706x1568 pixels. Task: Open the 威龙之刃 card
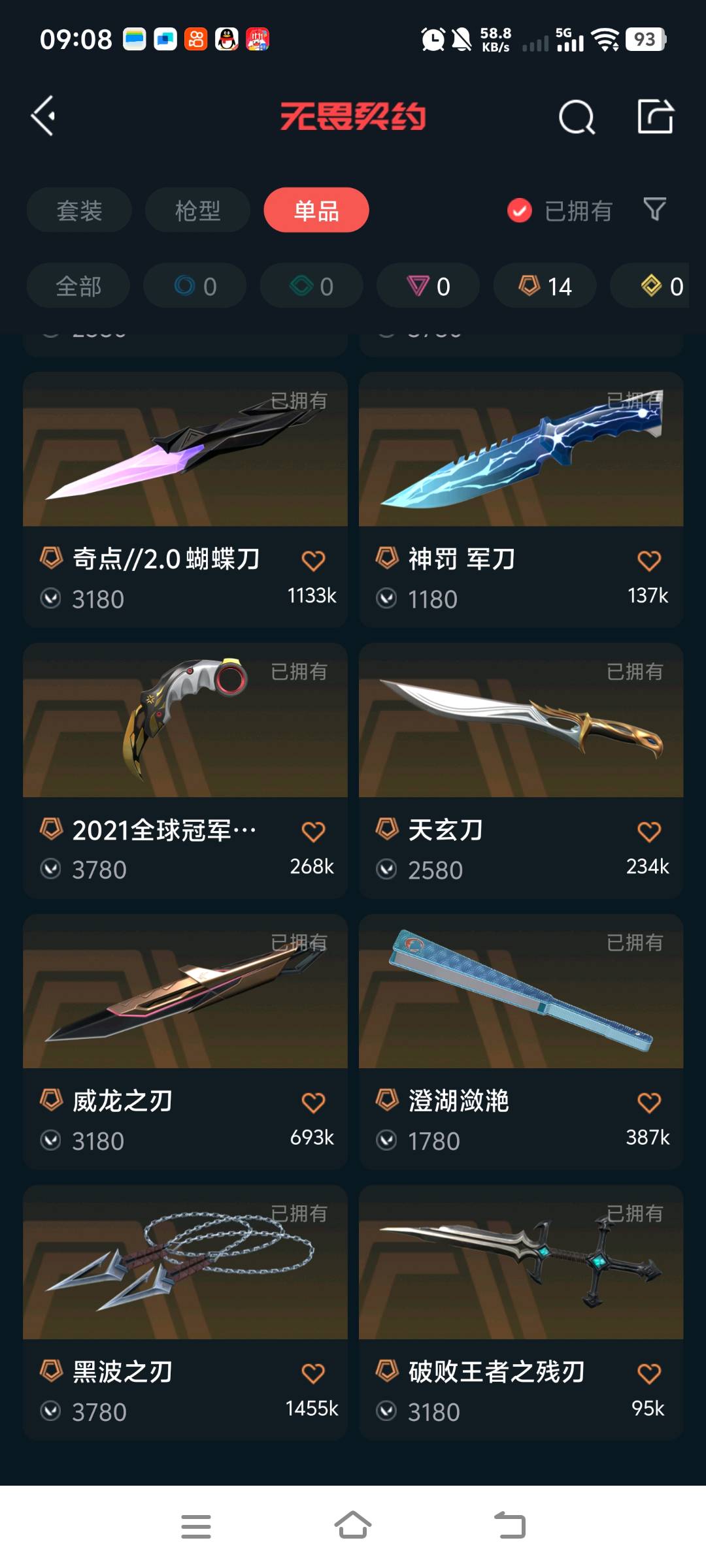185,1042
